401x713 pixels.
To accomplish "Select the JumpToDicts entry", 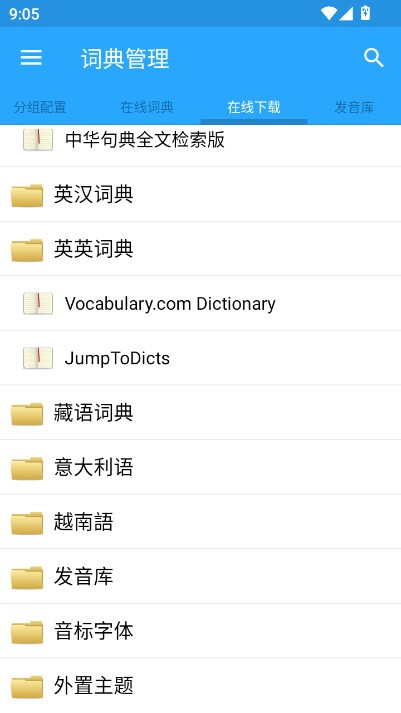I will tap(200, 358).
